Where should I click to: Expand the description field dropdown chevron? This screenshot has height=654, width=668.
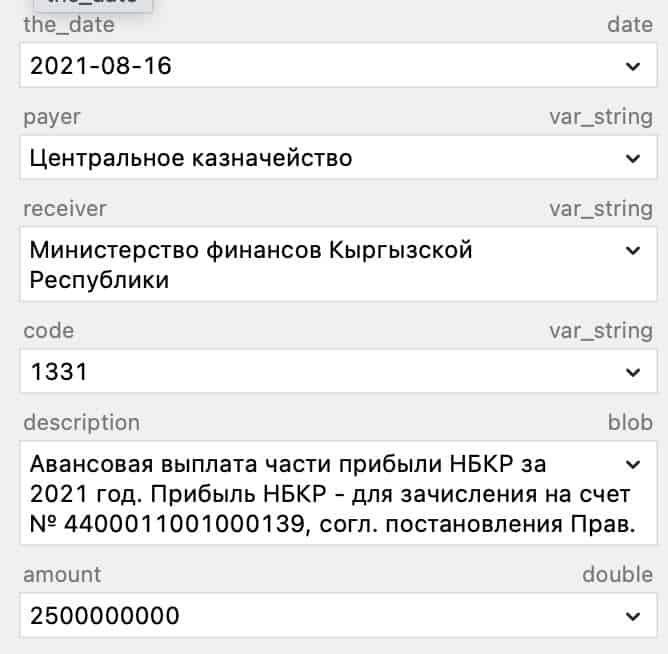point(632,464)
